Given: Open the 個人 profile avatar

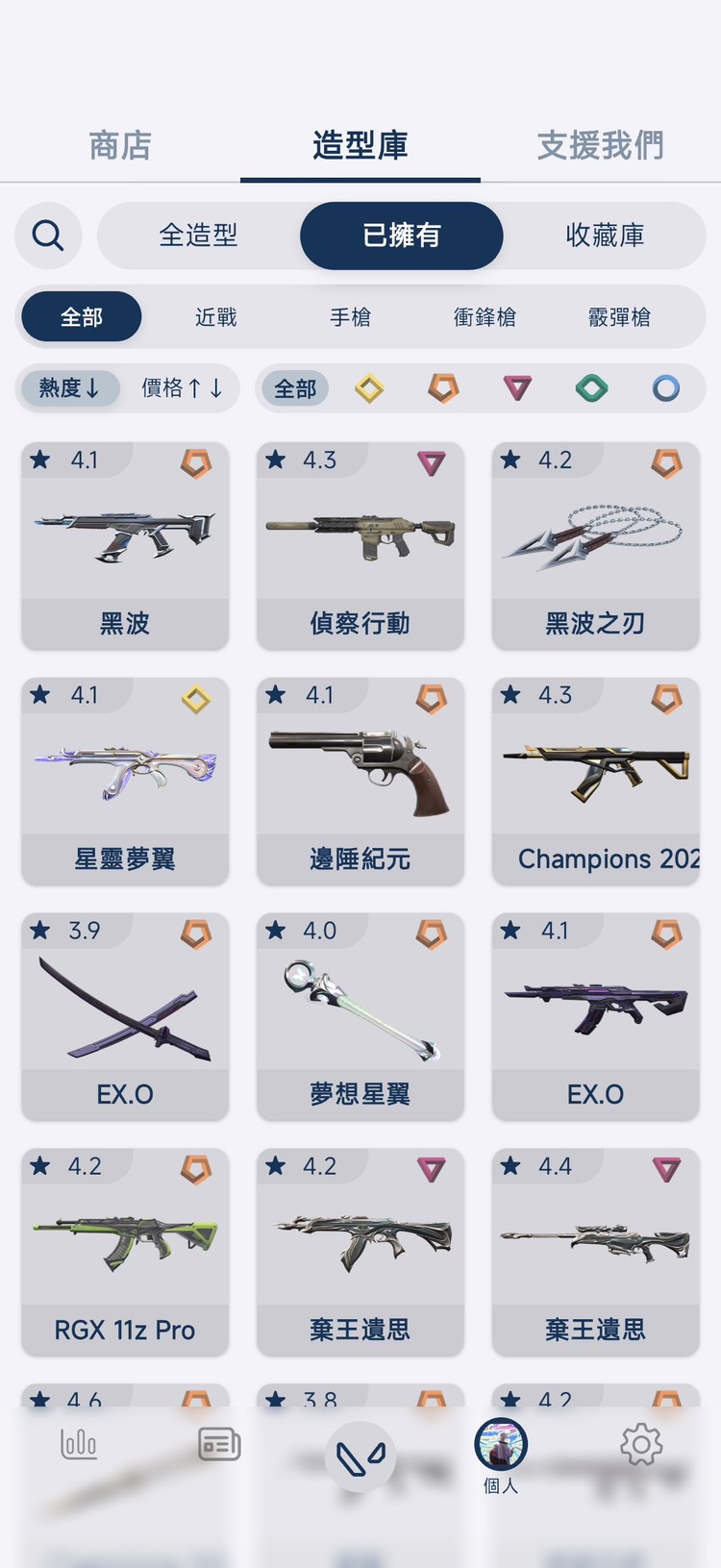Looking at the screenshot, I should [500, 1444].
